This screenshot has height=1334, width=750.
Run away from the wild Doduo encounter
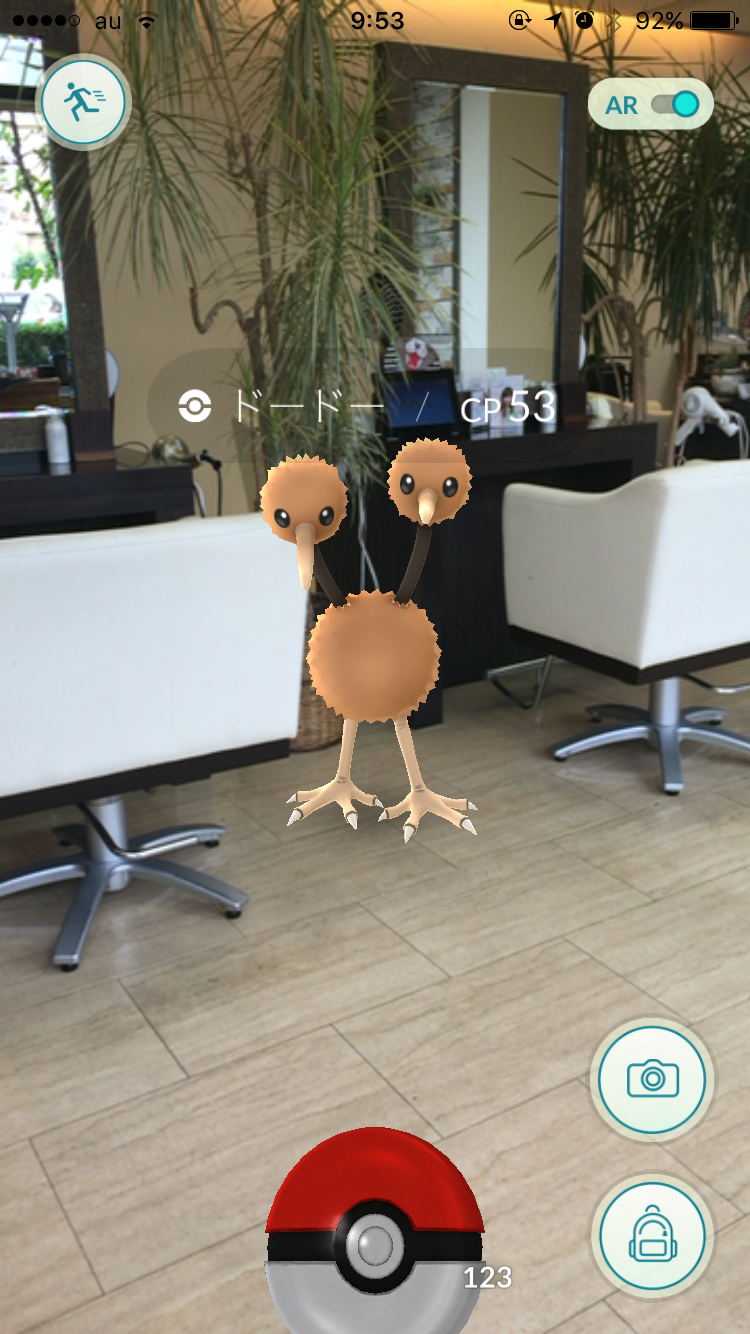coord(84,101)
